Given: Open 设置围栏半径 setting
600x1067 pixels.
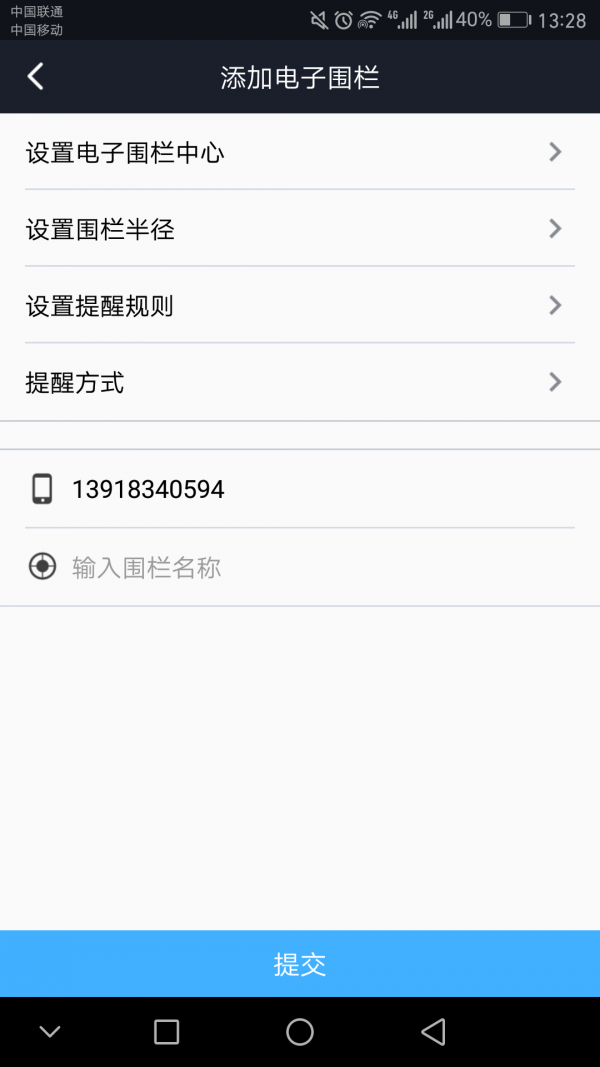Looking at the screenshot, I should pos(299,229).
